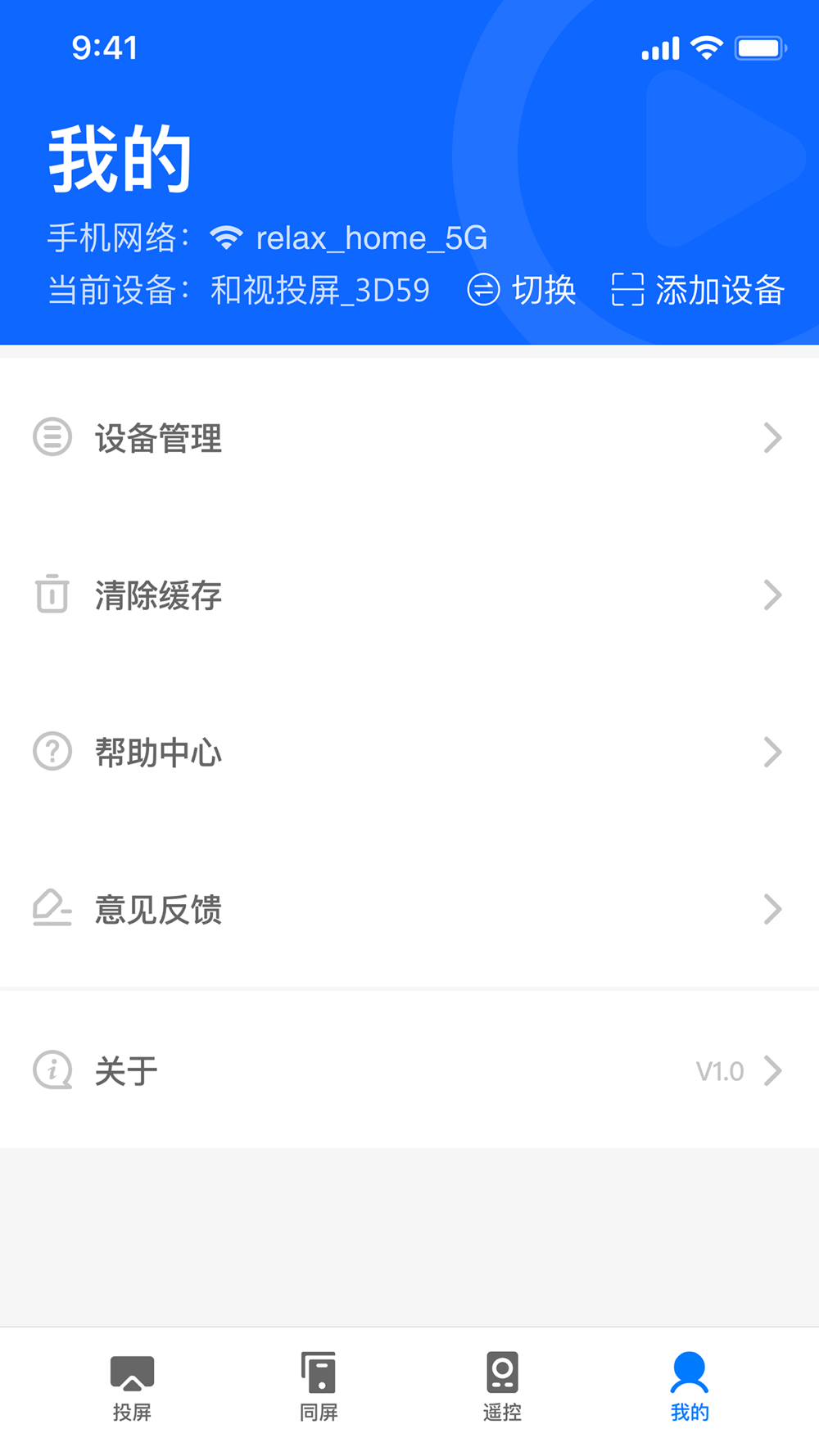Tap 添加设备 to add a device

pos(698,290)
